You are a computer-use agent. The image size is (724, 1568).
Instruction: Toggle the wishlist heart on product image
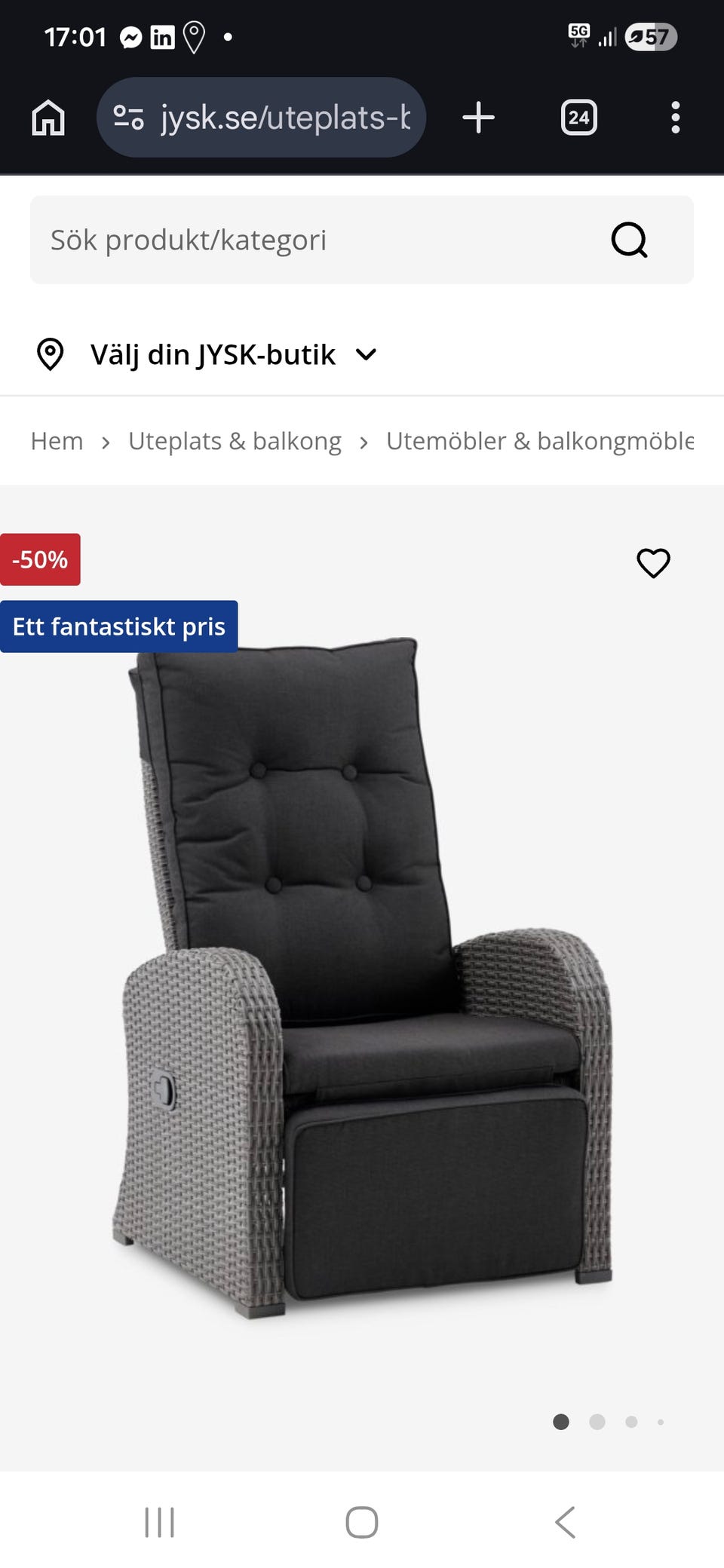coord(653,562)
